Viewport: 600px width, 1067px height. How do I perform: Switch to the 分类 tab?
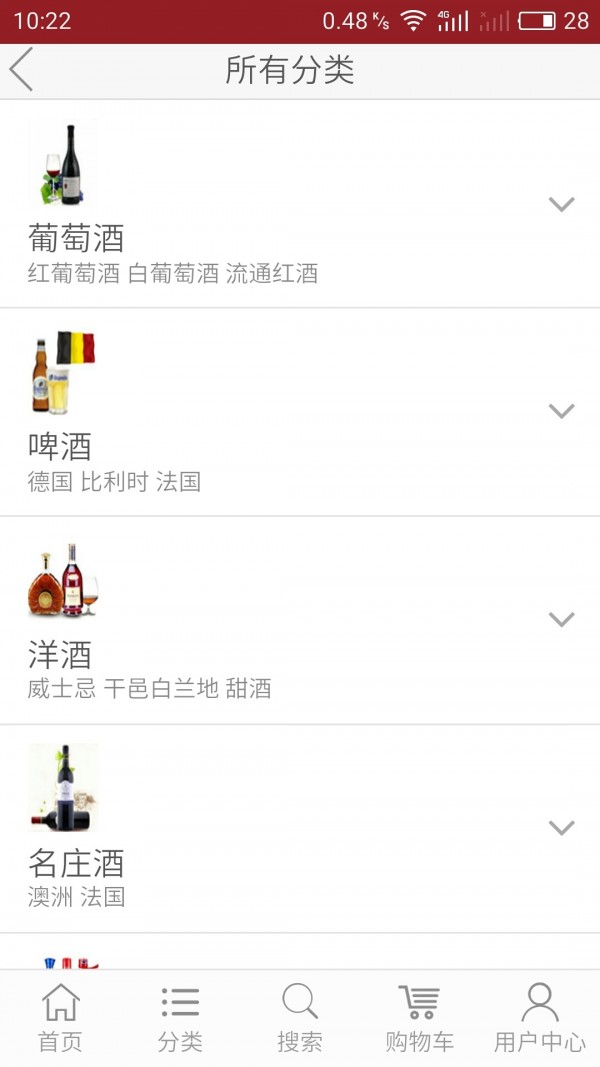[180, 1018]
